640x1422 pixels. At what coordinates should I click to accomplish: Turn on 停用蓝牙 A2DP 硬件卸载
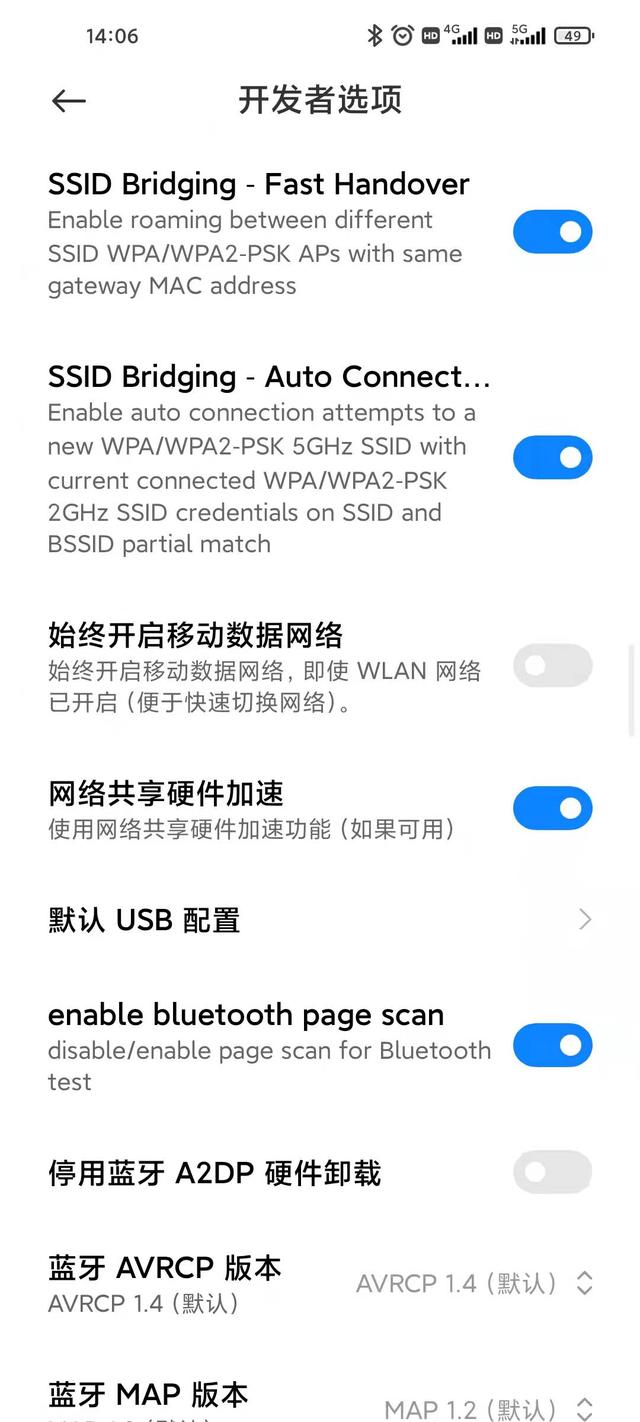552,1172
